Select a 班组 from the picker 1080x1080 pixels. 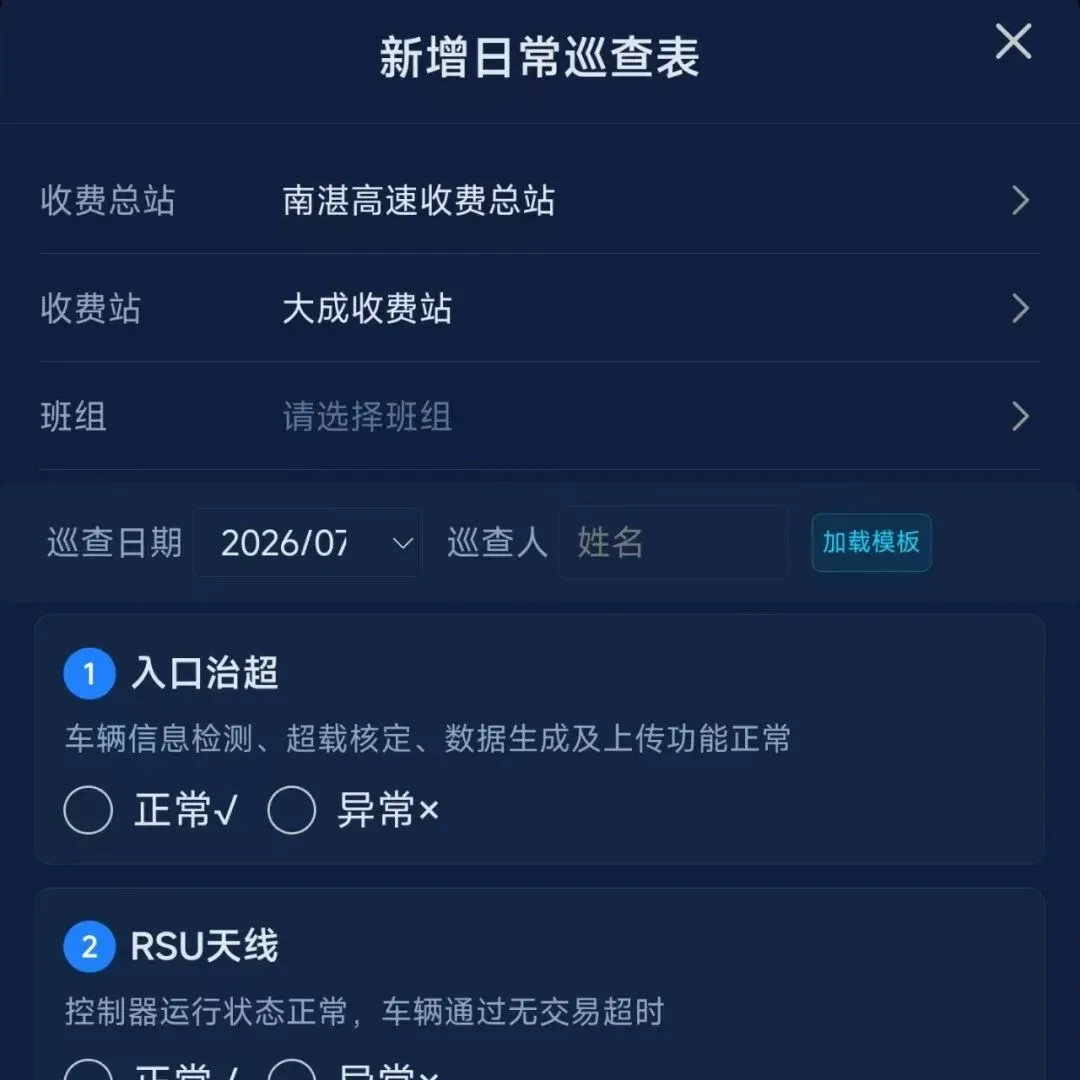click(x=540, y=416)
